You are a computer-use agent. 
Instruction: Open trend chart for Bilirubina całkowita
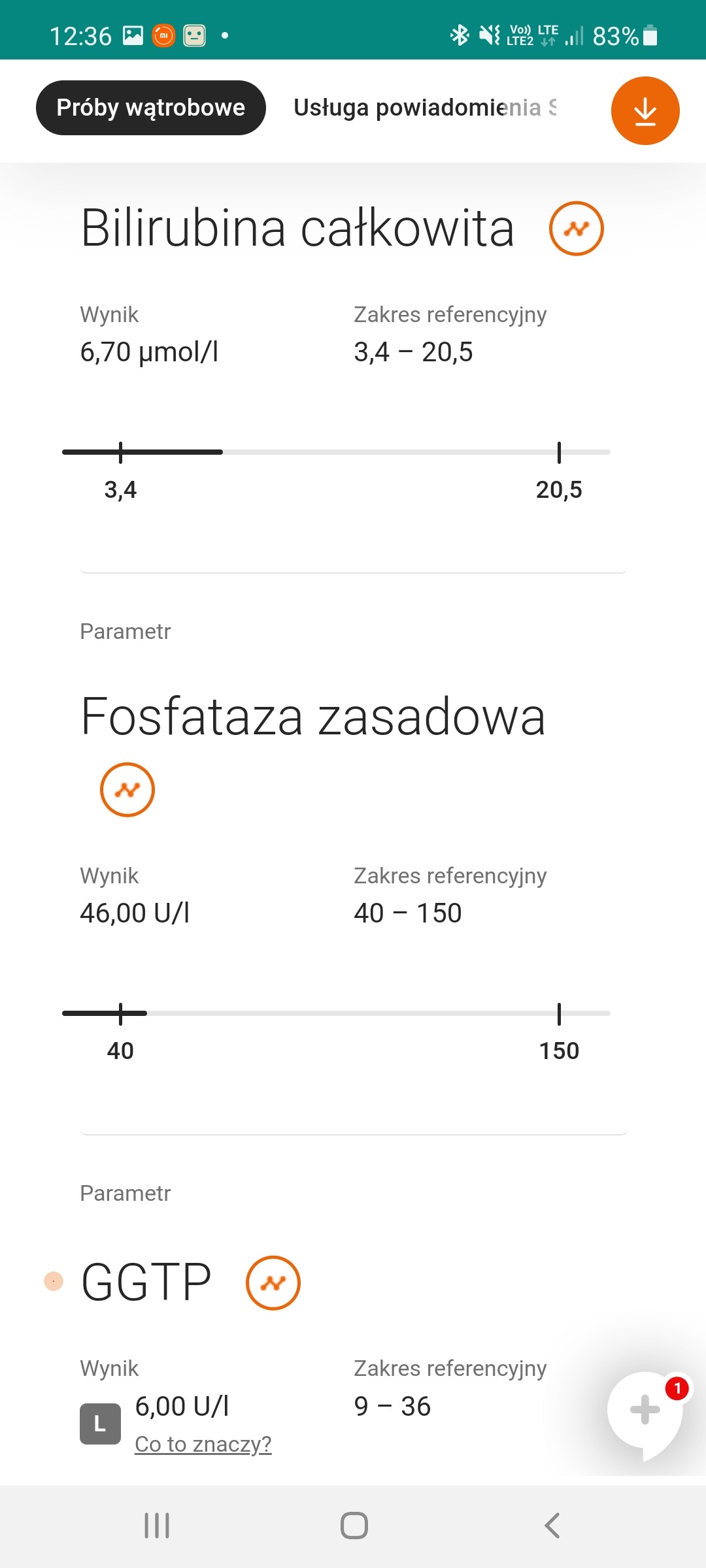tap(576, 229)
